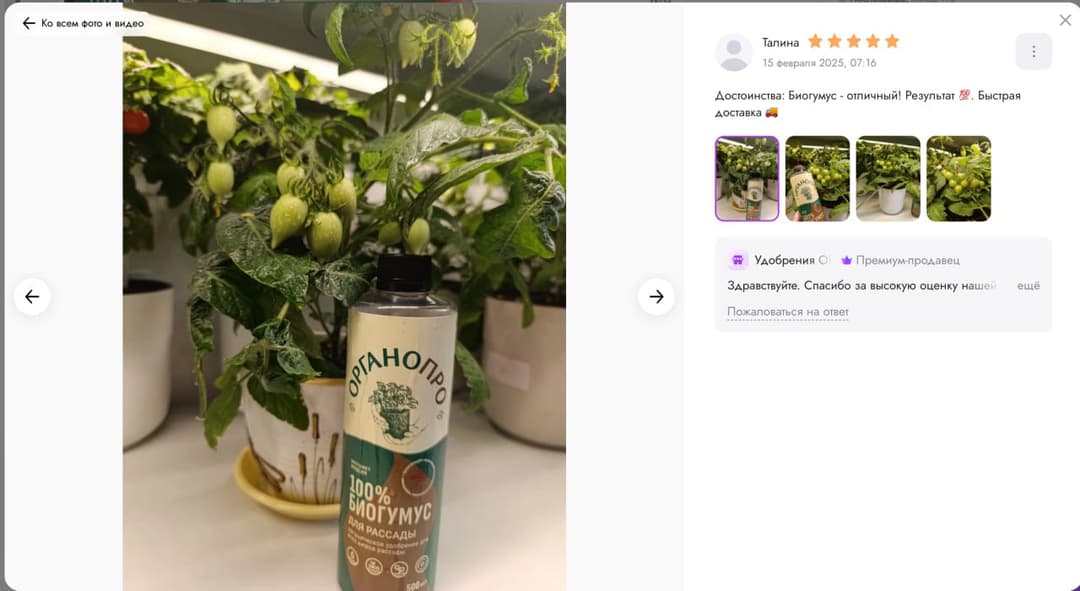This screenshot has width=1080, height=591.
Task: Show the previous photo
Action: click(32, 296)
